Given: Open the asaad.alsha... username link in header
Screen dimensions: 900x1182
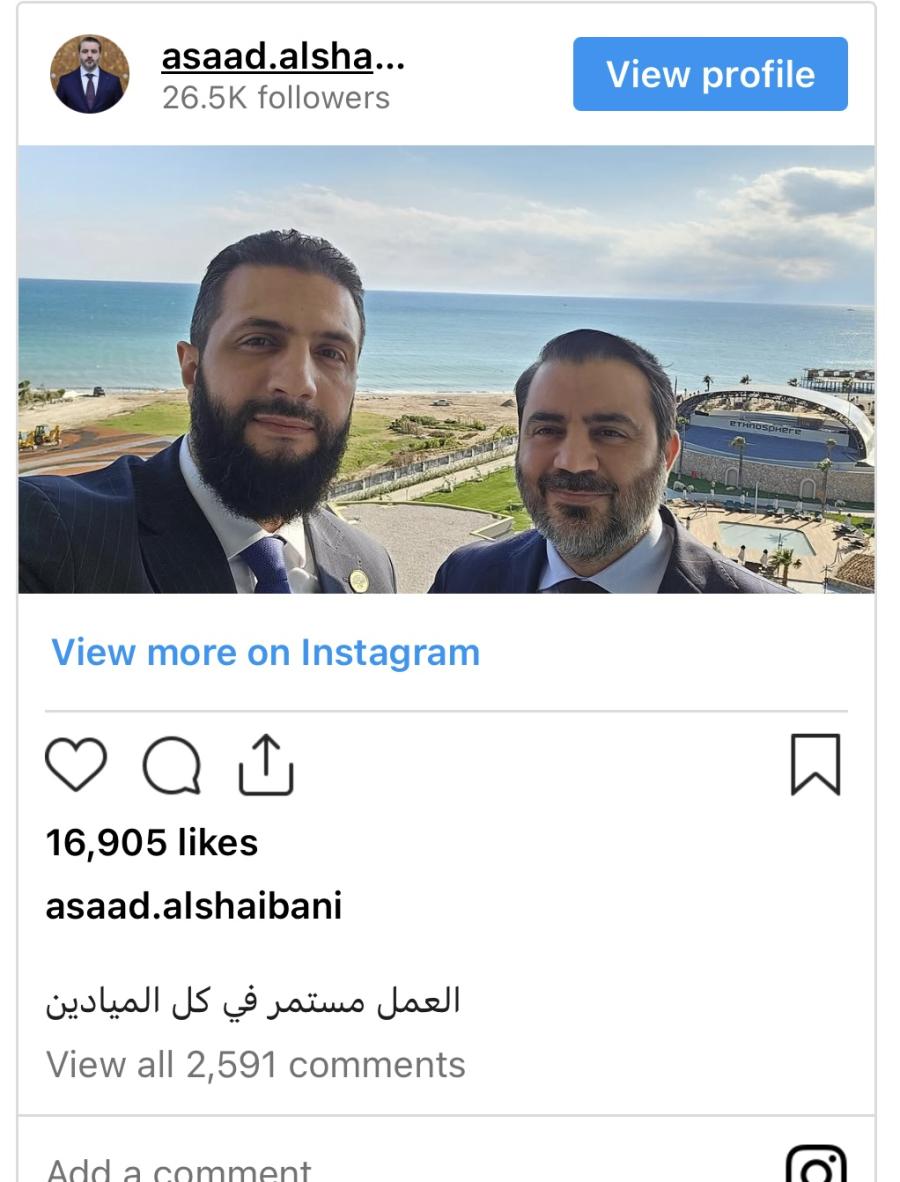Looking at the screenshot, I should click(x=283, y=59).
